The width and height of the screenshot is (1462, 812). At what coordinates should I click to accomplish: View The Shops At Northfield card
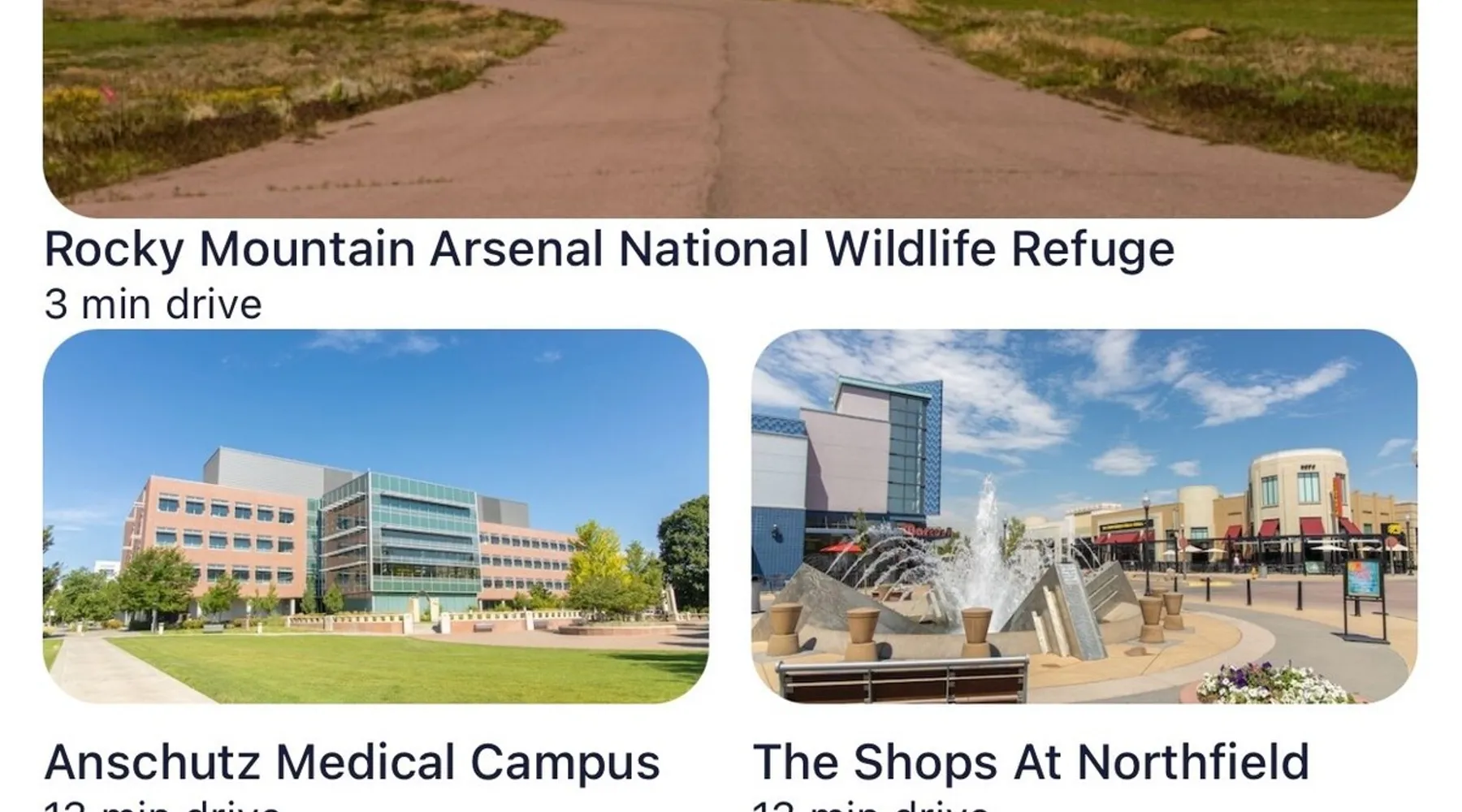click(x=1084, y=516)
